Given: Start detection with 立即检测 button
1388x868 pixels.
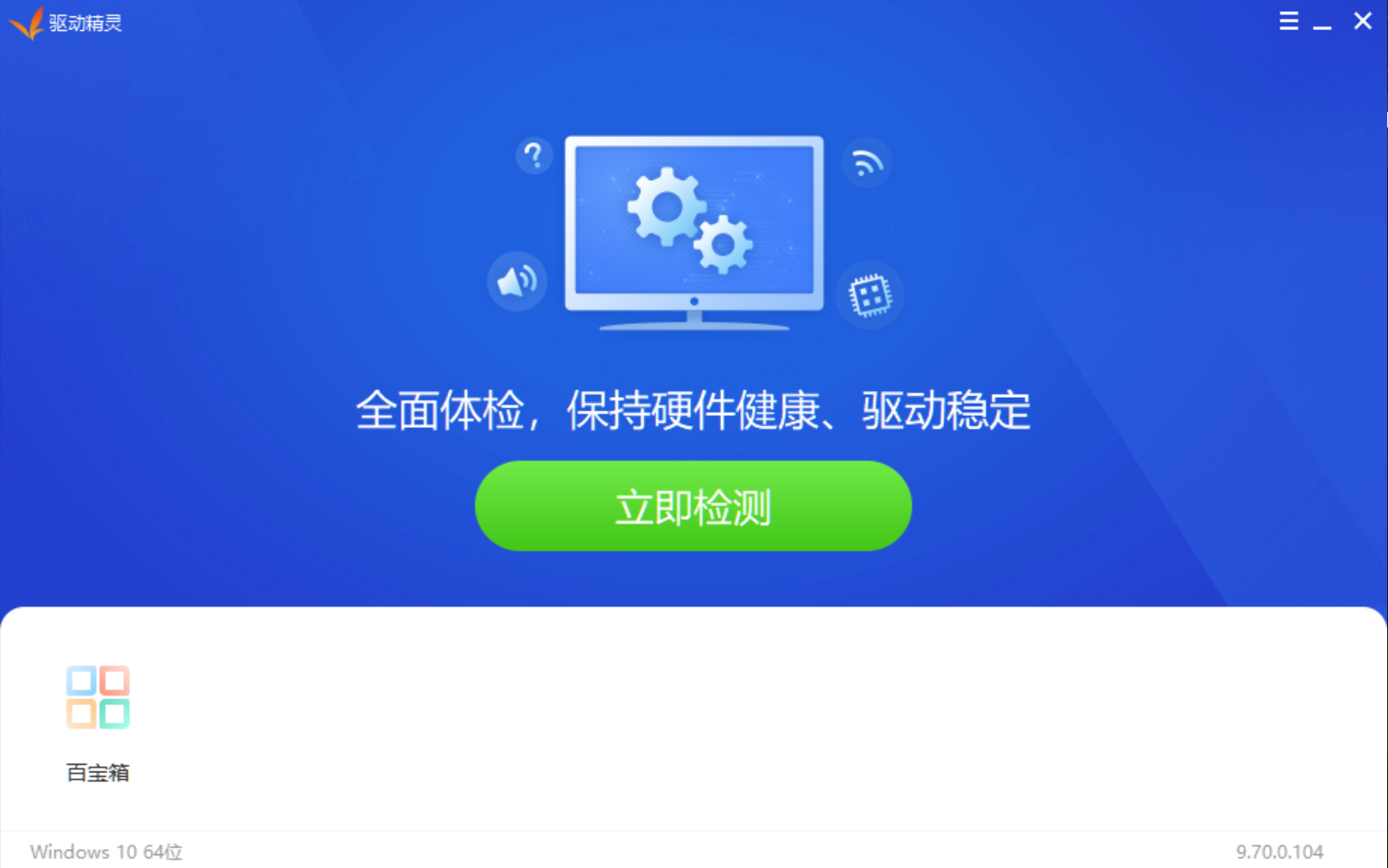Looking at the screenshot, I should tap(693, 506).
